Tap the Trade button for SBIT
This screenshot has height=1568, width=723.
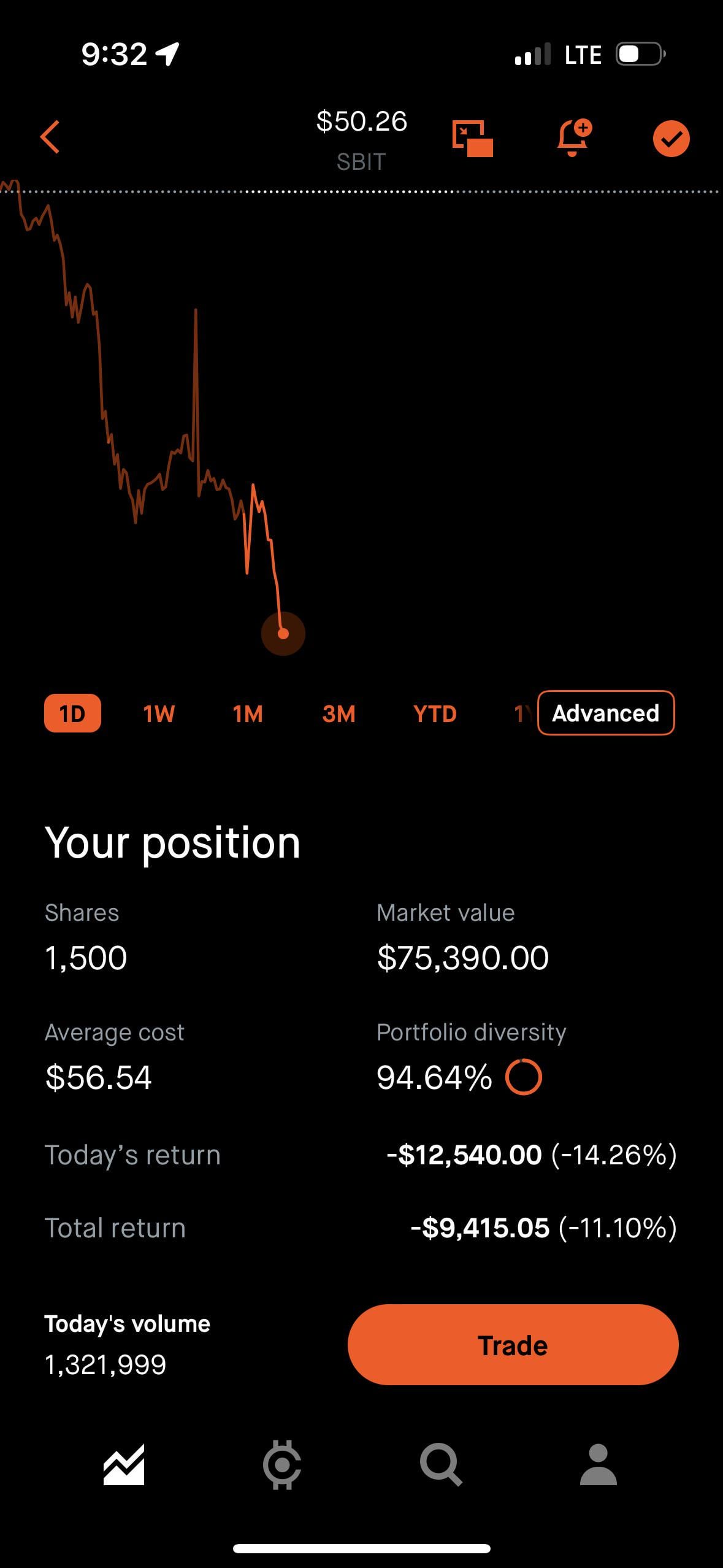click(513, 1345)
